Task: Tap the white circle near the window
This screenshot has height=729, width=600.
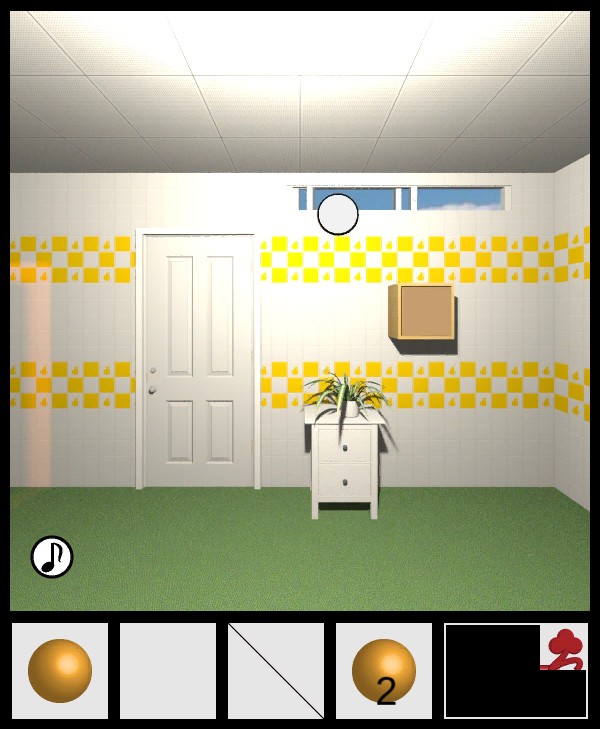Action: [x=338, y=214]
